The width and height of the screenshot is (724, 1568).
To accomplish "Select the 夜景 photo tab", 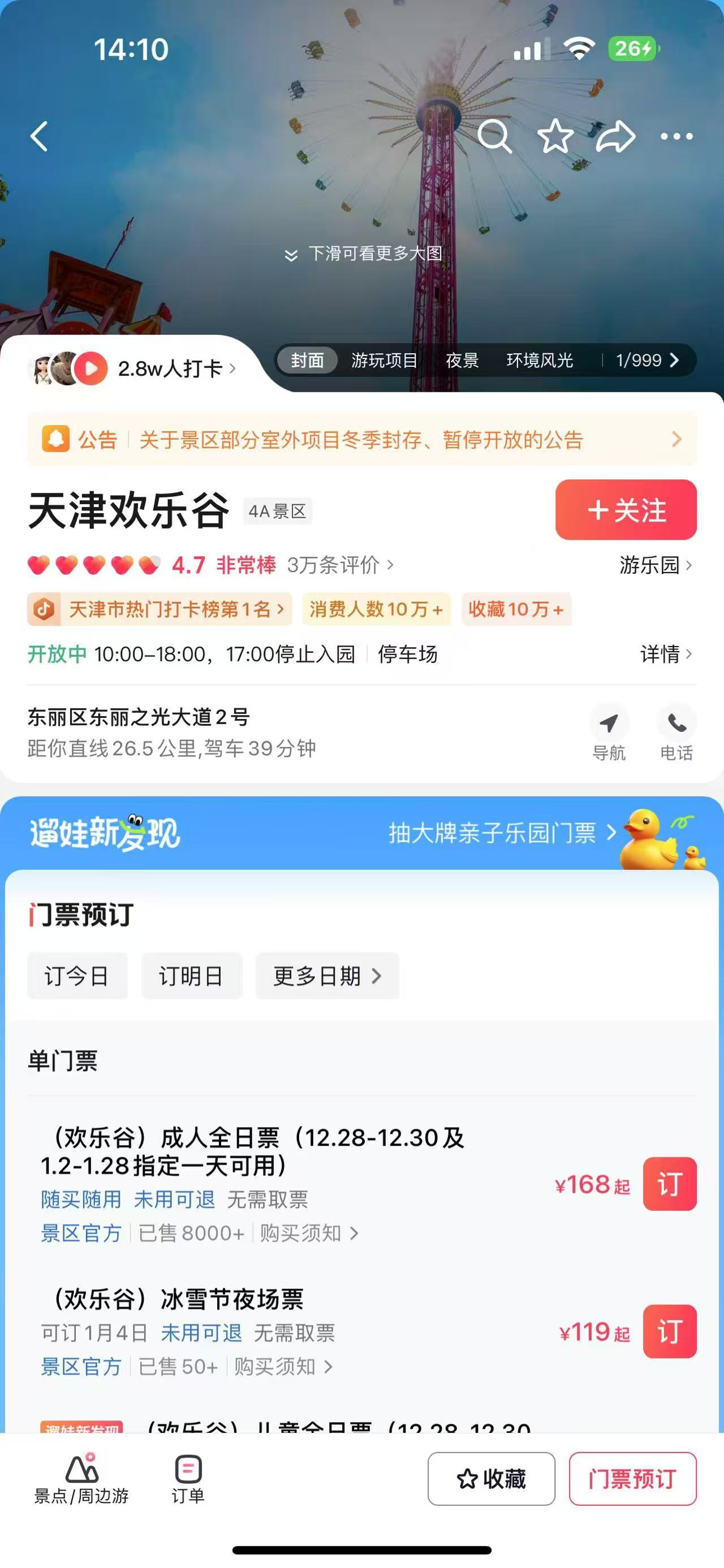I will click(462, 361).
